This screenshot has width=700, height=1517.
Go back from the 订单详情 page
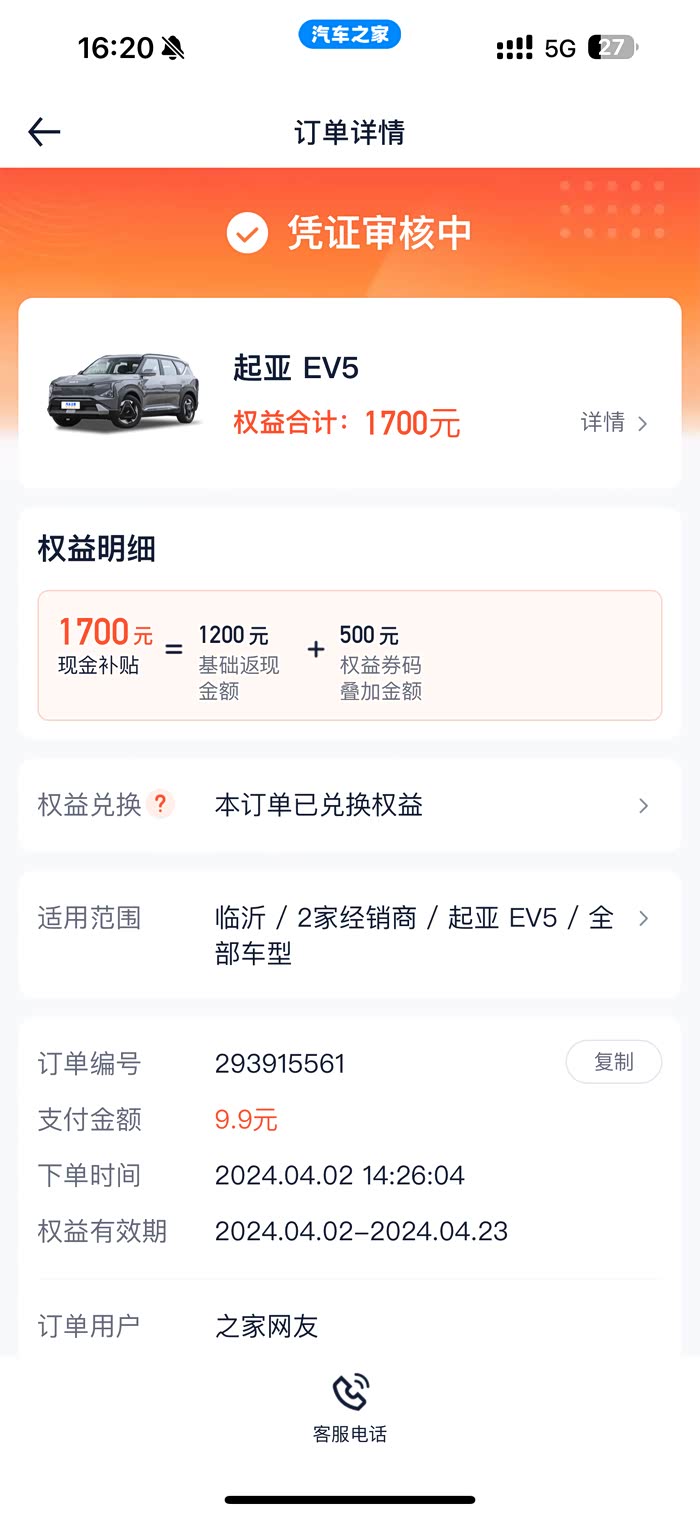44,132
